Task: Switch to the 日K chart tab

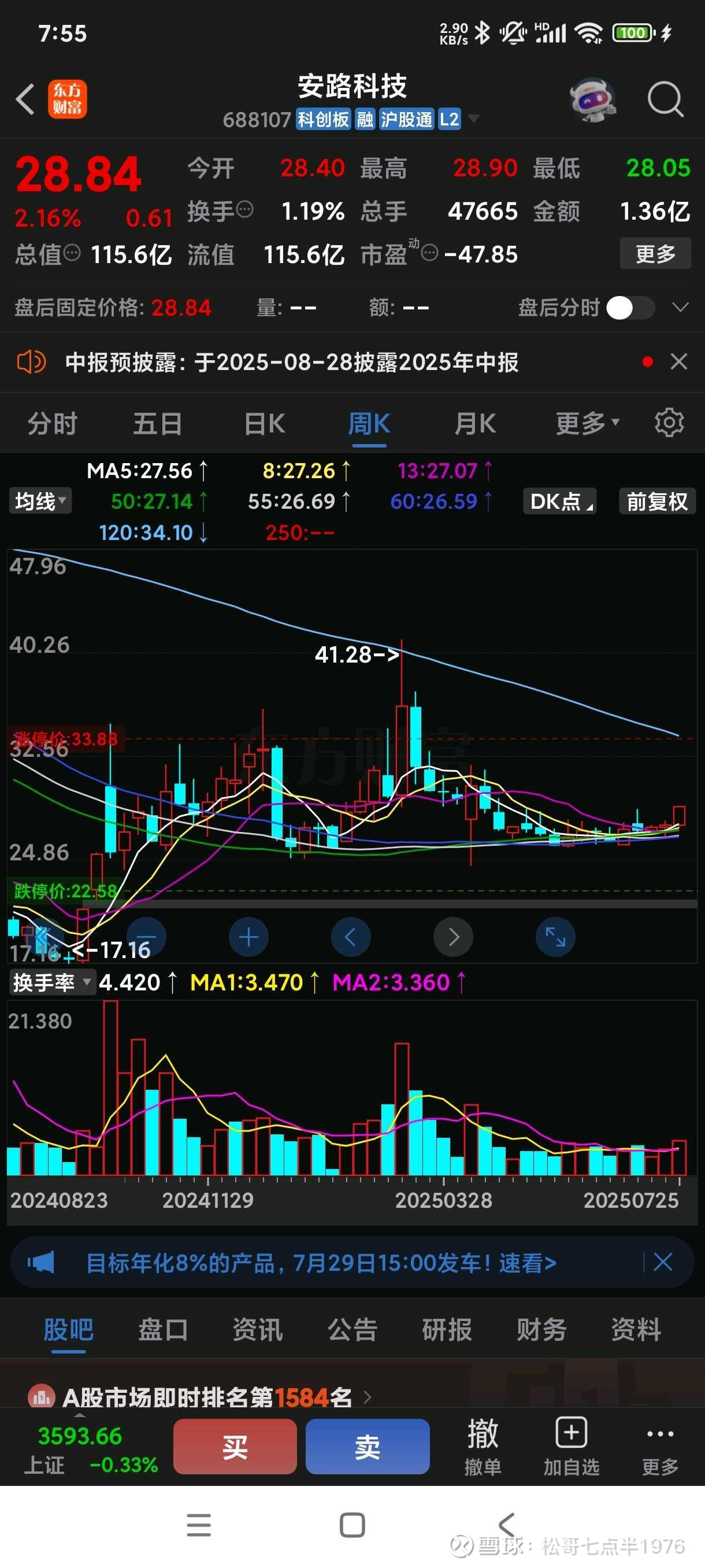Action: tap(264, 423)
